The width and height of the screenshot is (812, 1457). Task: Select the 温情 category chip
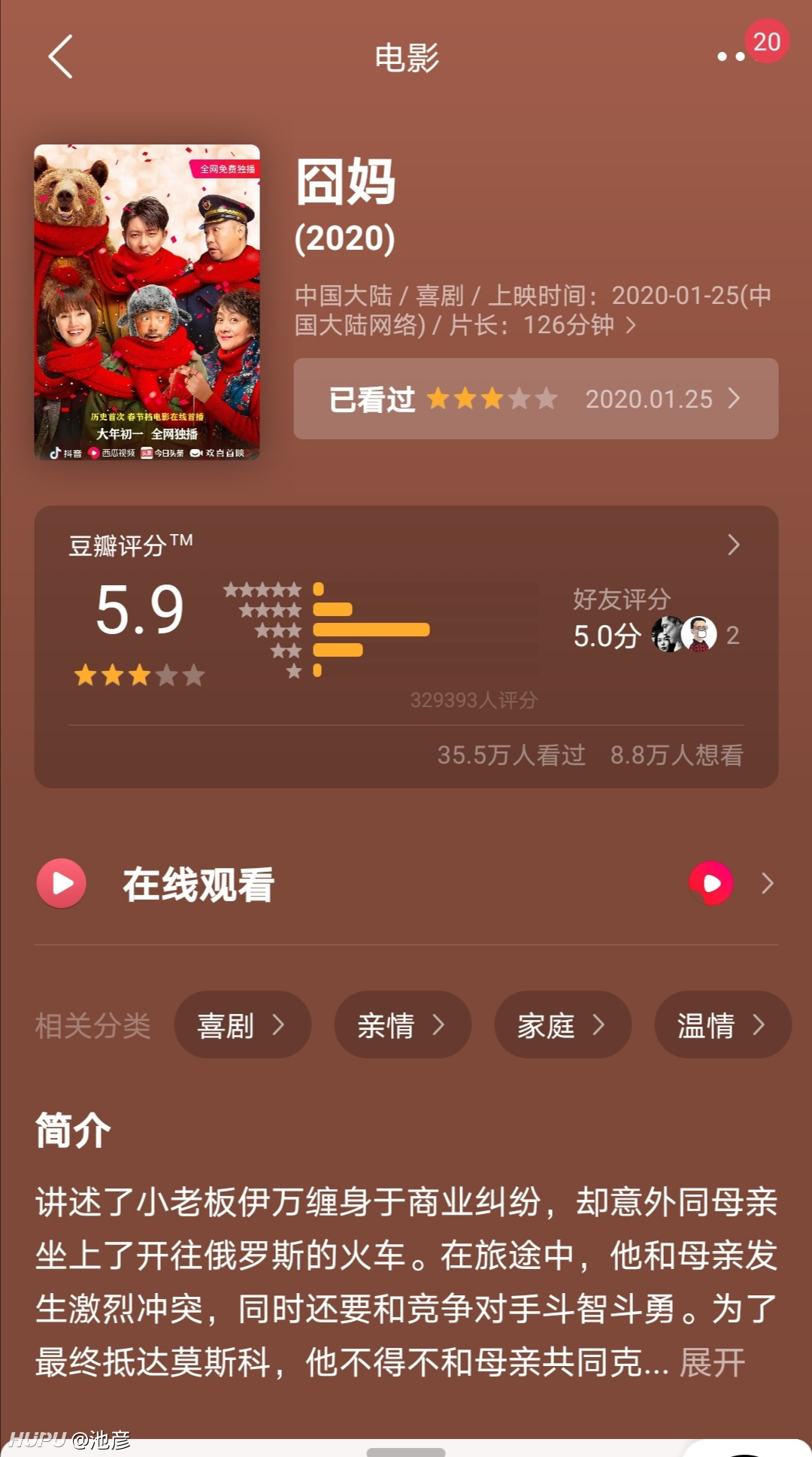723,1024
